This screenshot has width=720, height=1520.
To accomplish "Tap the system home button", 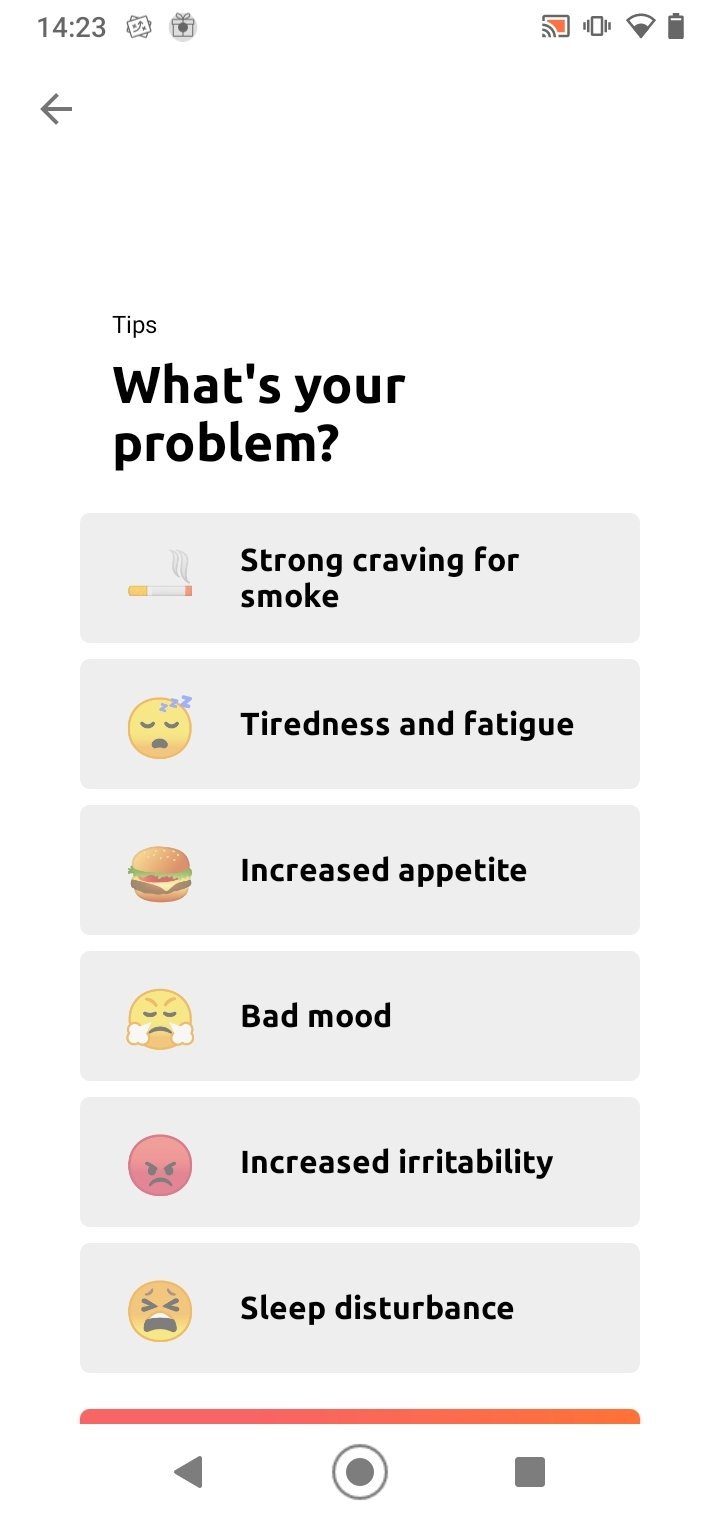I will 360,1472.
